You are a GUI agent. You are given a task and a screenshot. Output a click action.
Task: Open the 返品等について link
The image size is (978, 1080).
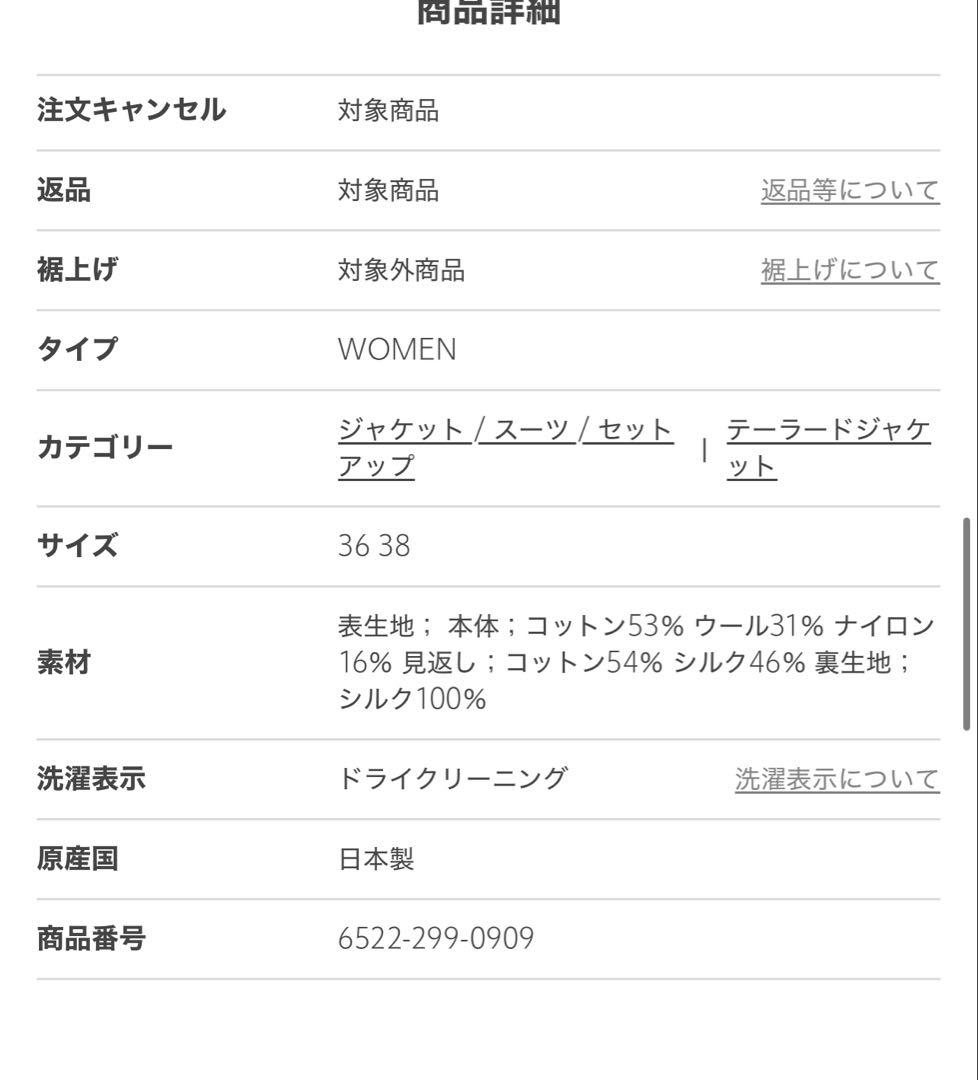tap(850, 188)
